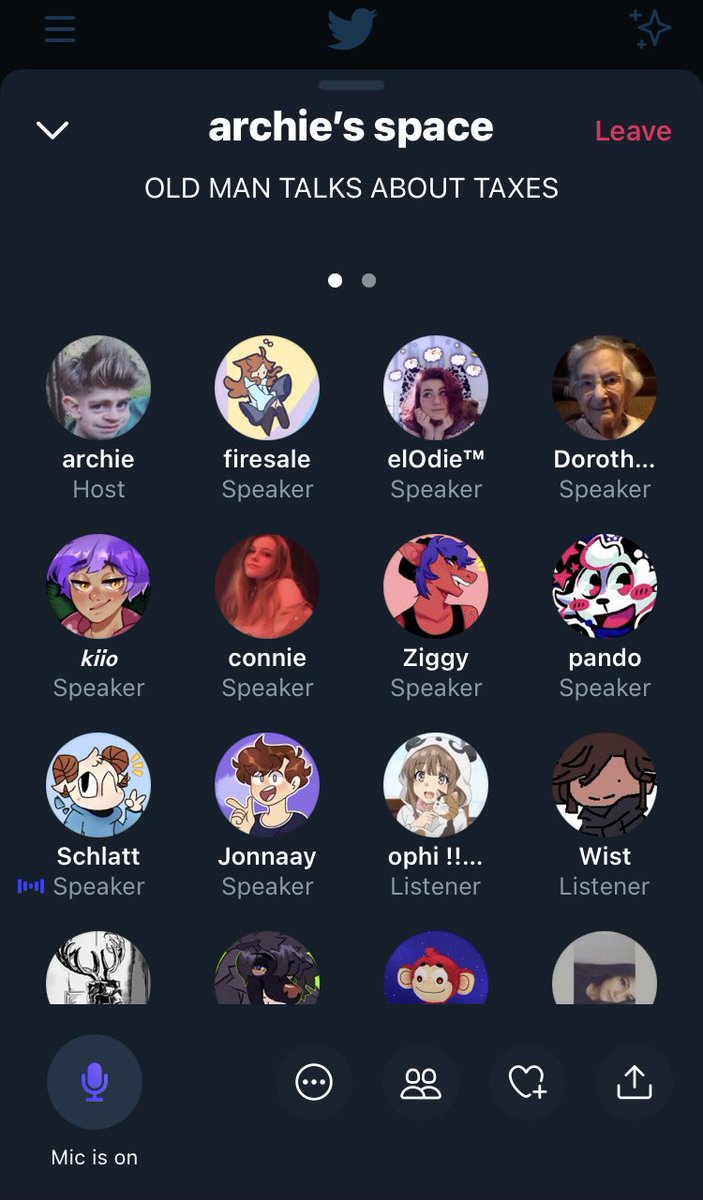Open pando's profile
703x1200 pixels.
(604, 586)
